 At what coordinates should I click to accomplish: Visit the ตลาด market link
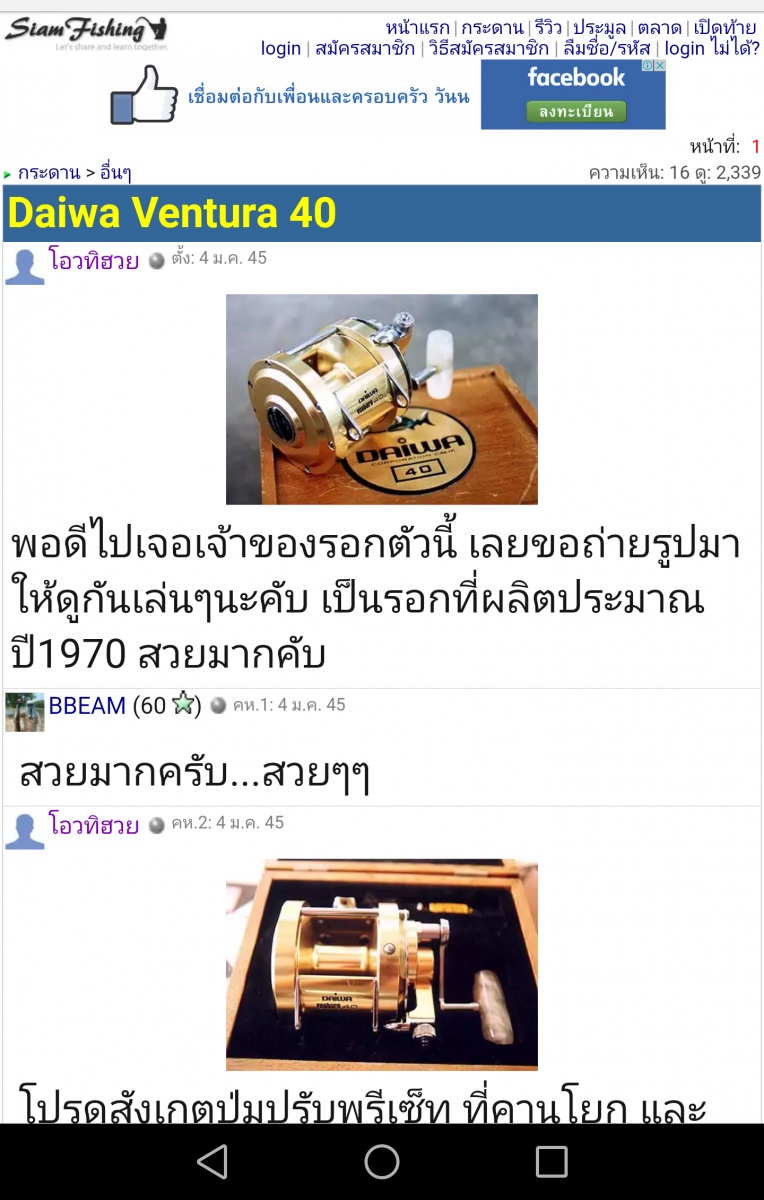659,28
